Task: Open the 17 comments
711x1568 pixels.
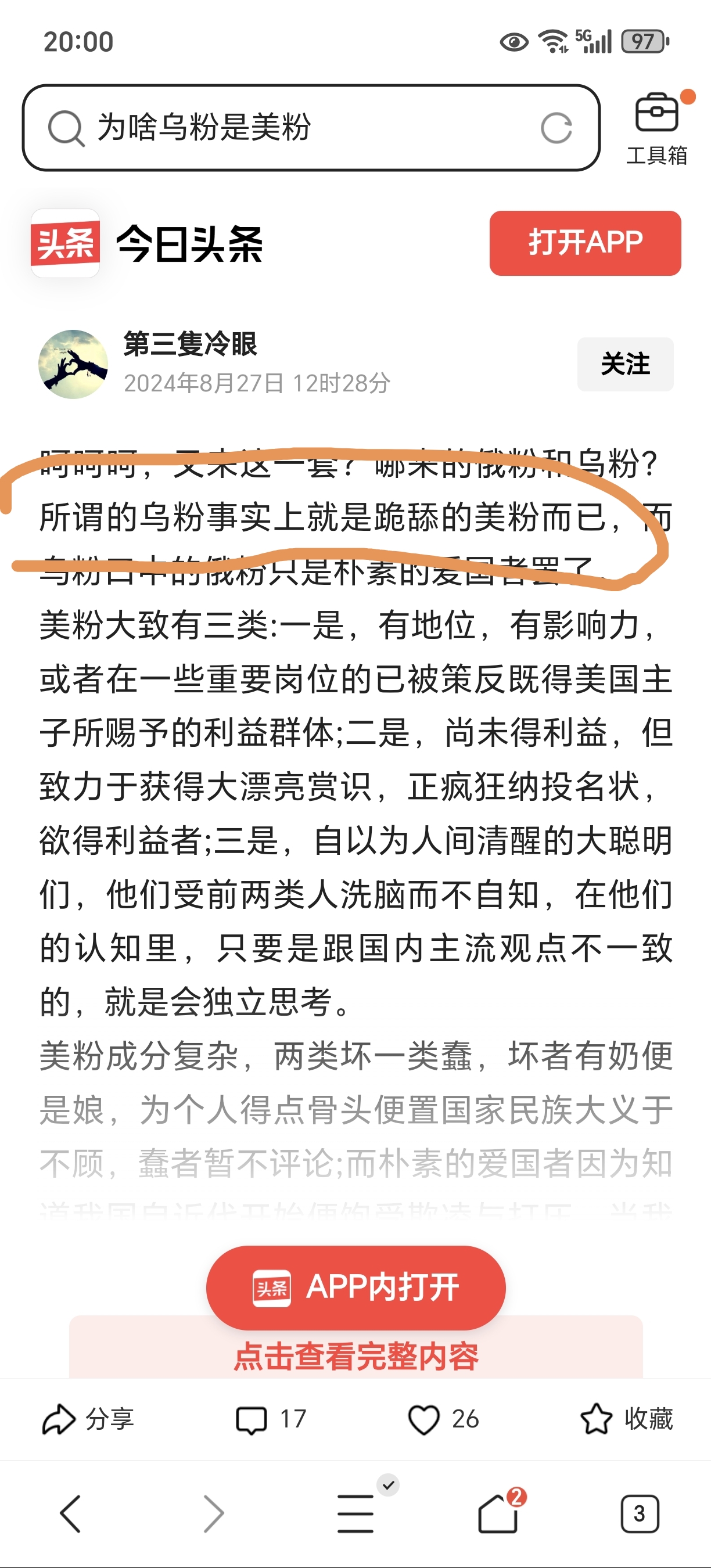Action: click(271, 1419)
